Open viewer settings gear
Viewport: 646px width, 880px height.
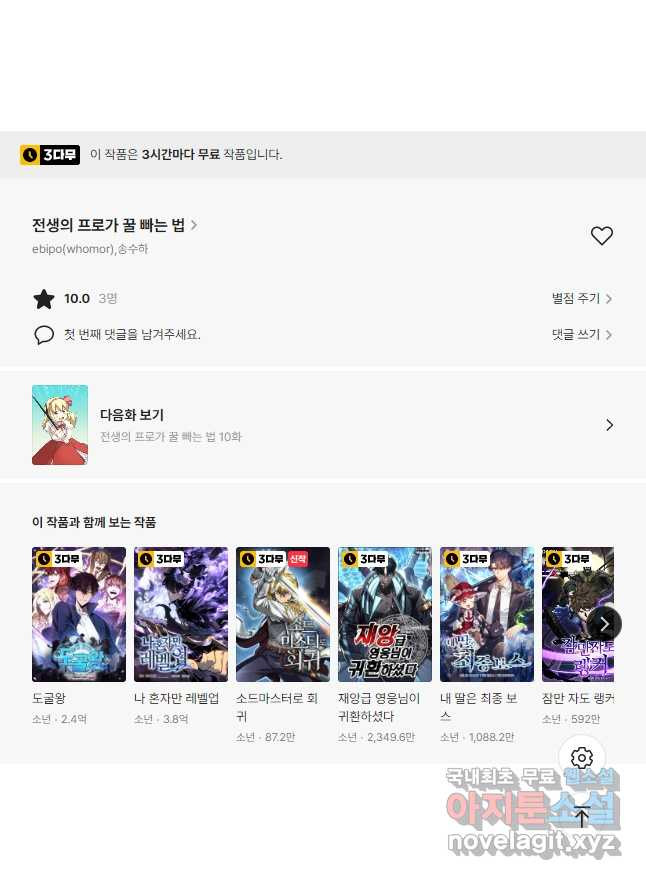click(582, 758)
